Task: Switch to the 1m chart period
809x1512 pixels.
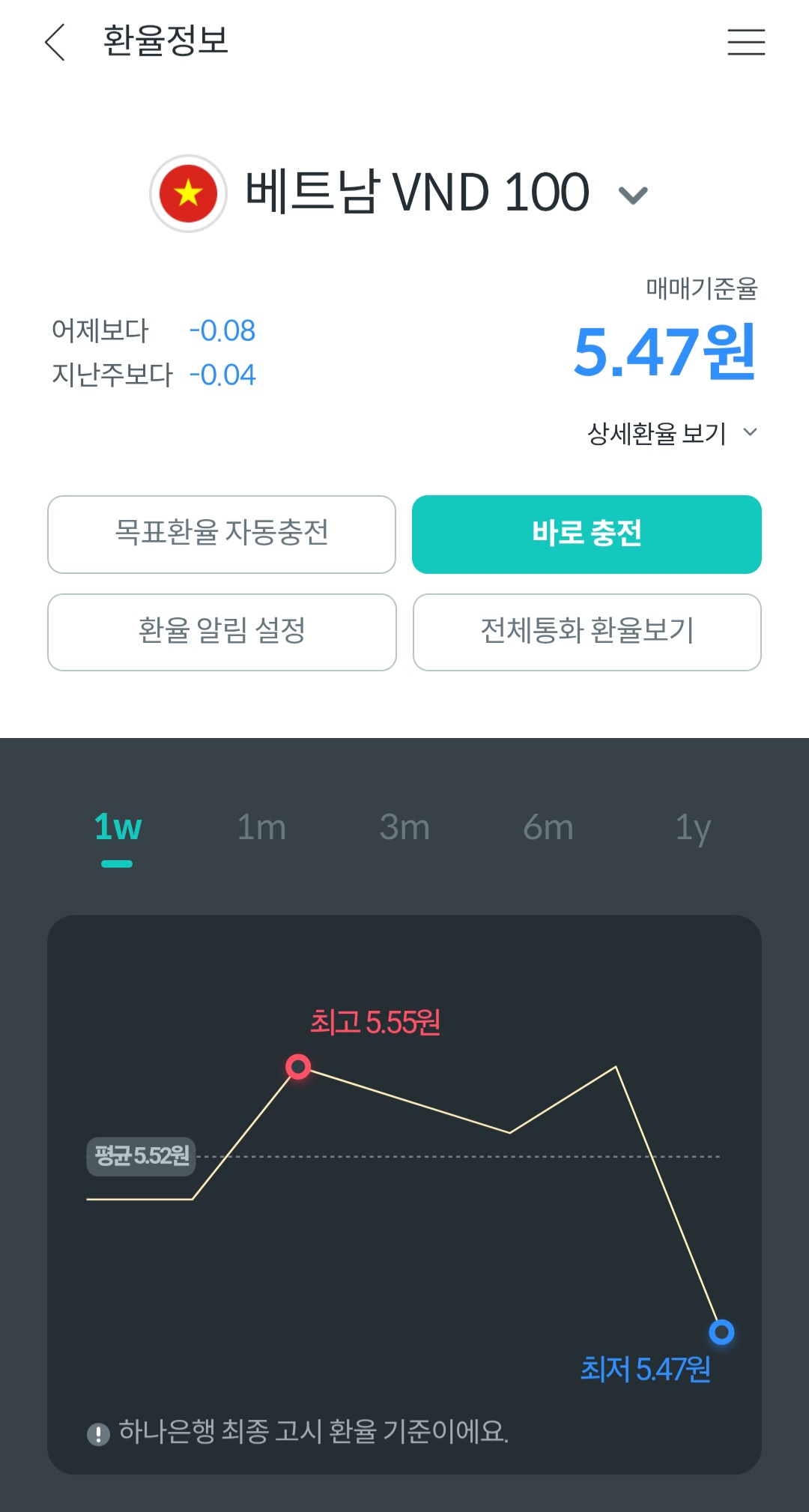Action: tap(261, 828)
